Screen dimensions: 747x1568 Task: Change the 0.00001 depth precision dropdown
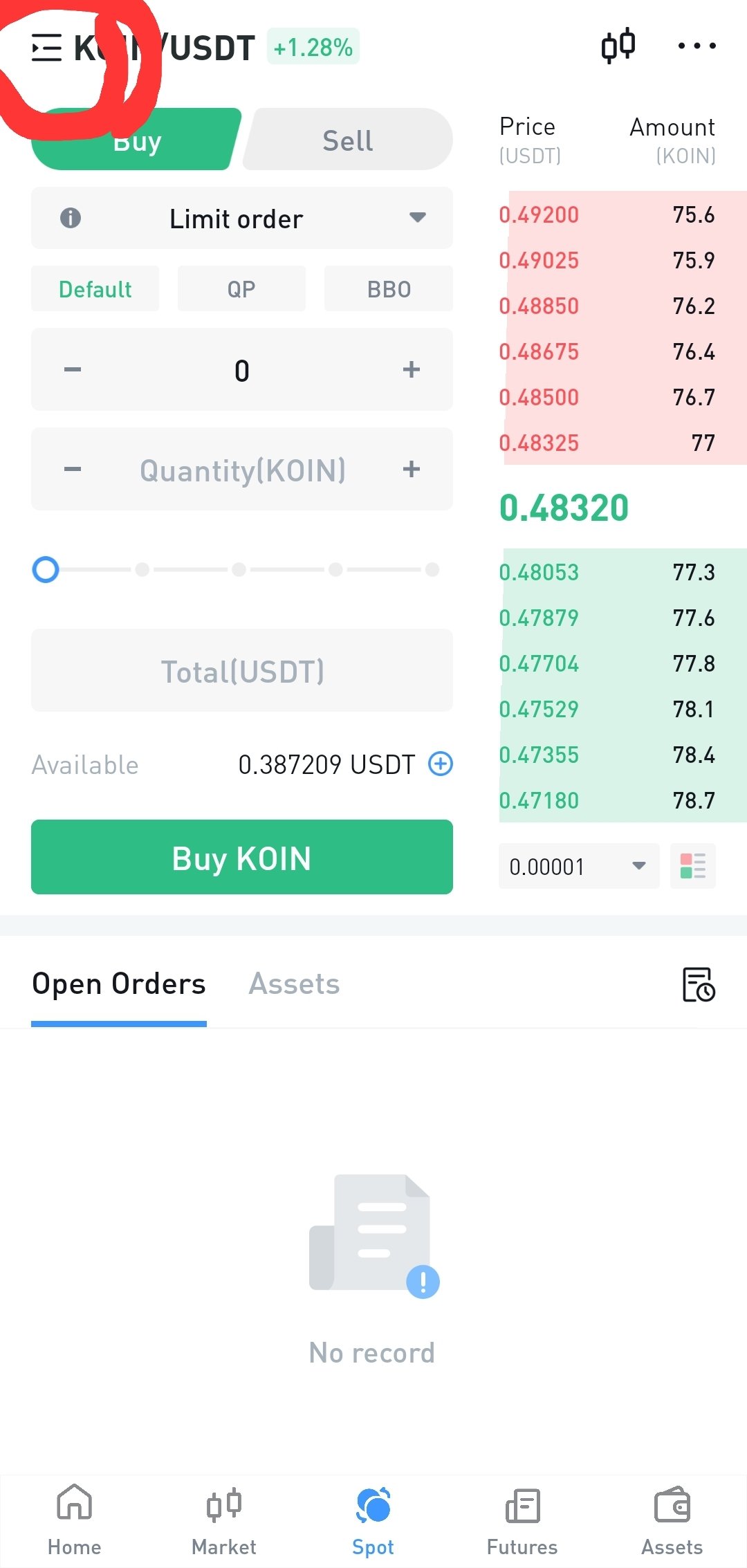(x=579, y=866)
